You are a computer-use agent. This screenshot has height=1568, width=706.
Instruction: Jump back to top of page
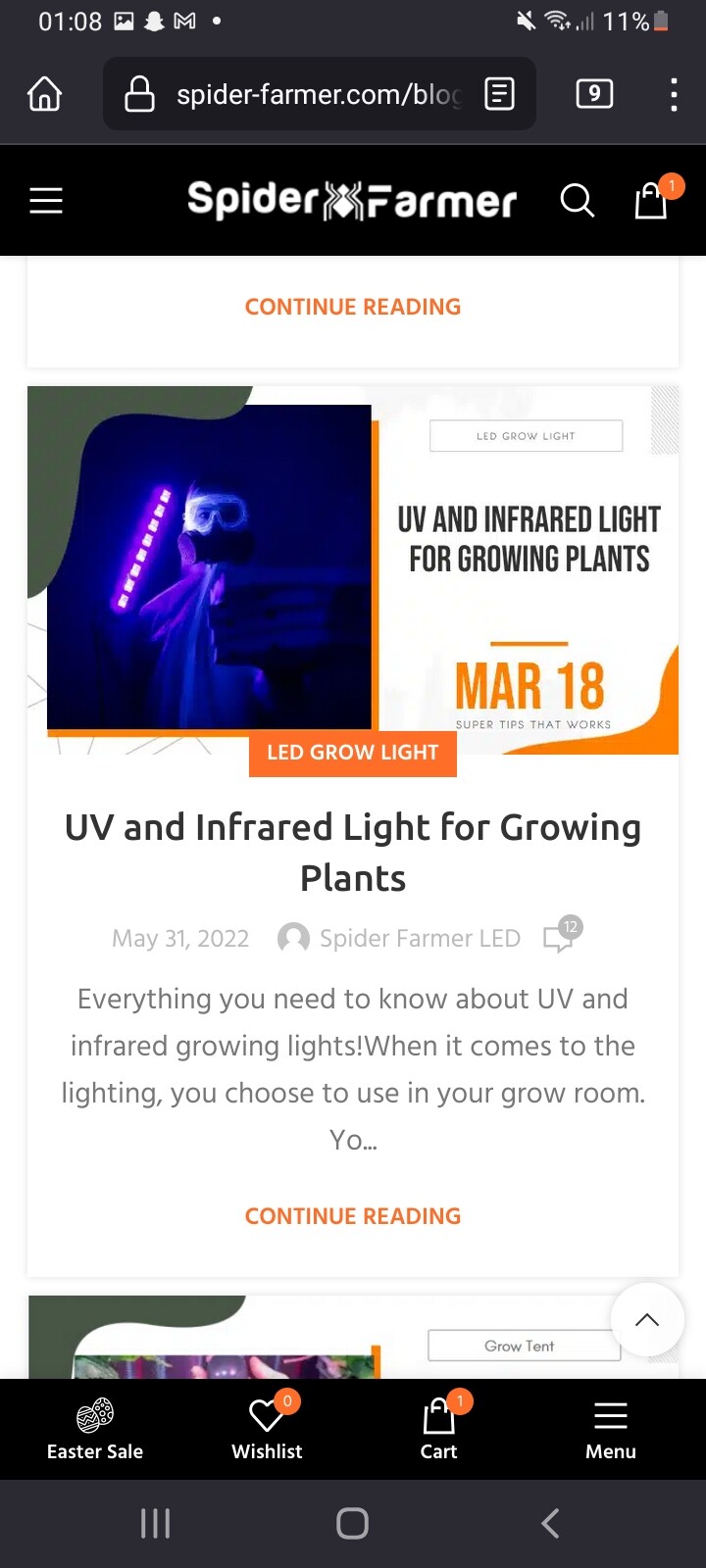(647, 1320)
